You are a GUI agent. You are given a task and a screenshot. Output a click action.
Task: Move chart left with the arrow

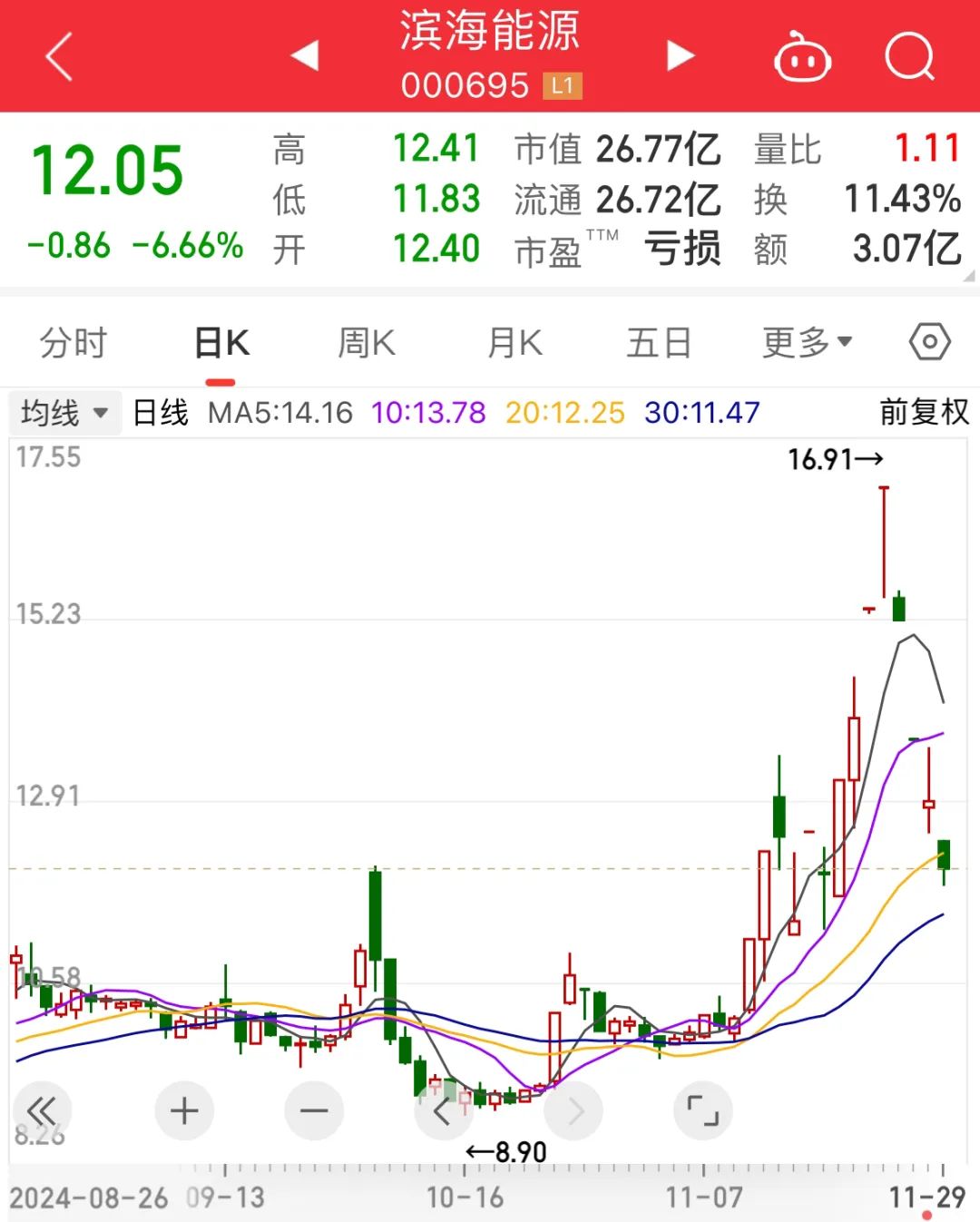click(443, 1110)
